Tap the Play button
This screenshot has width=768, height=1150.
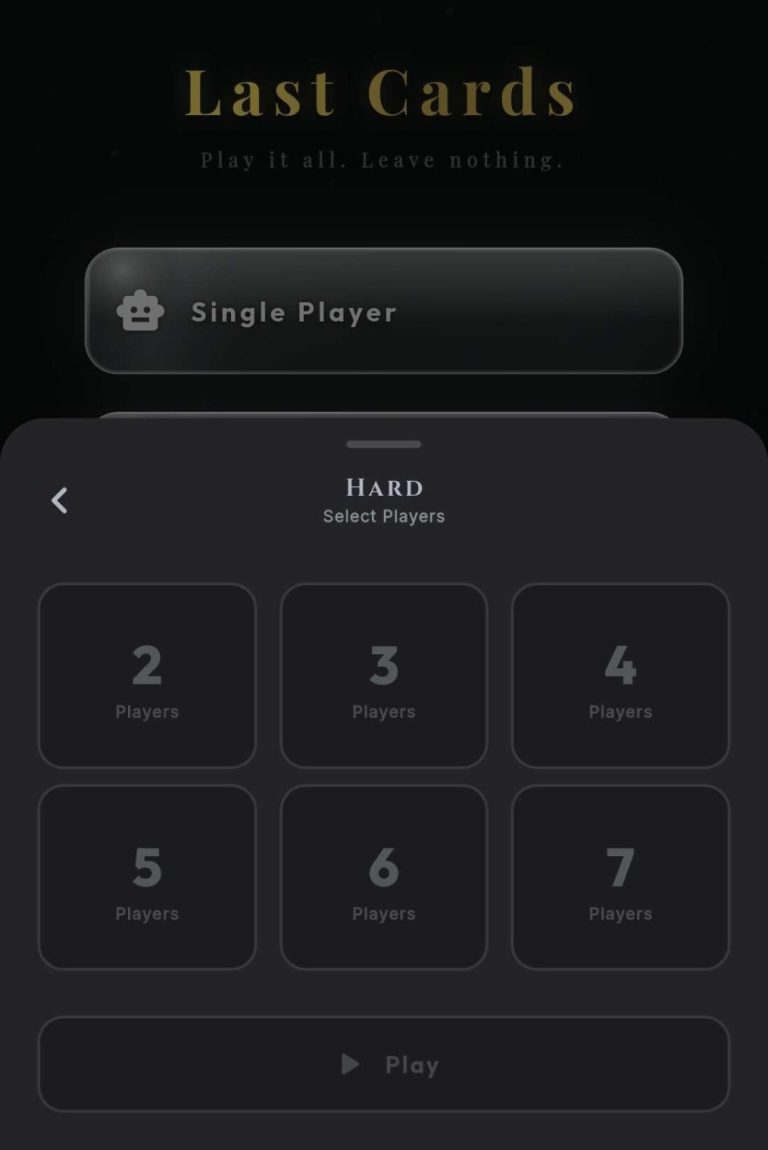coord(384,1064)
